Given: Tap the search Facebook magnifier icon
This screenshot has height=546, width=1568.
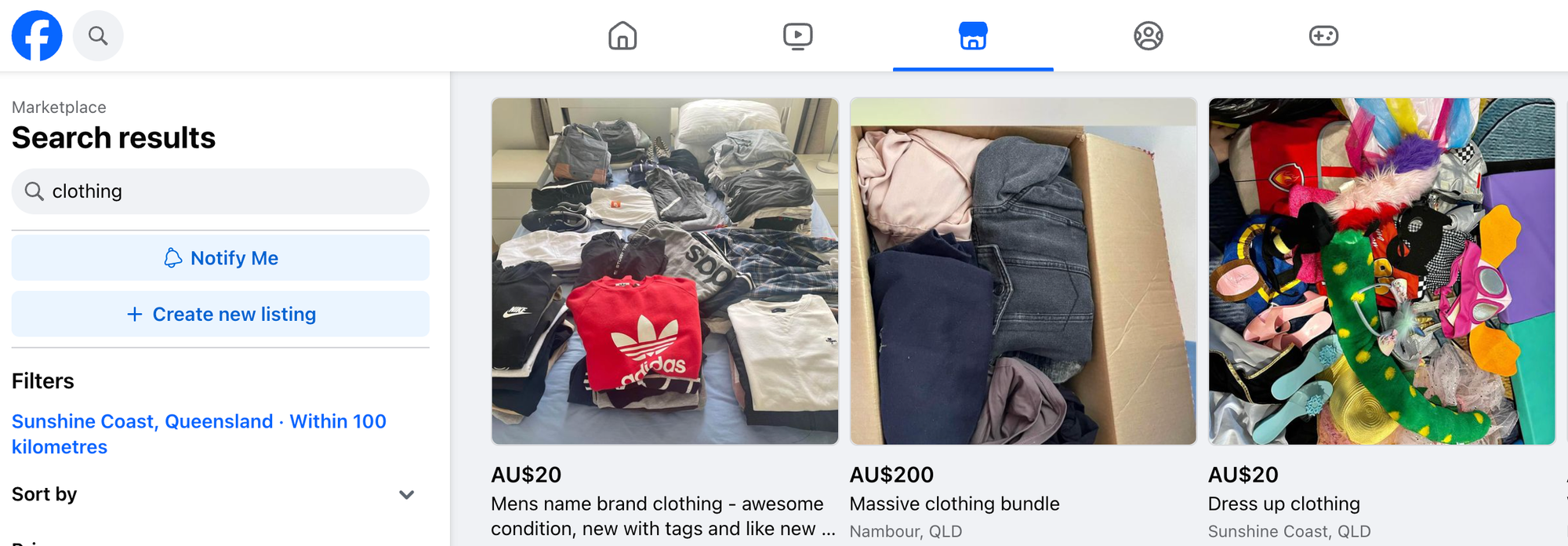Looking at the screenshot, I should pos(98,35).
